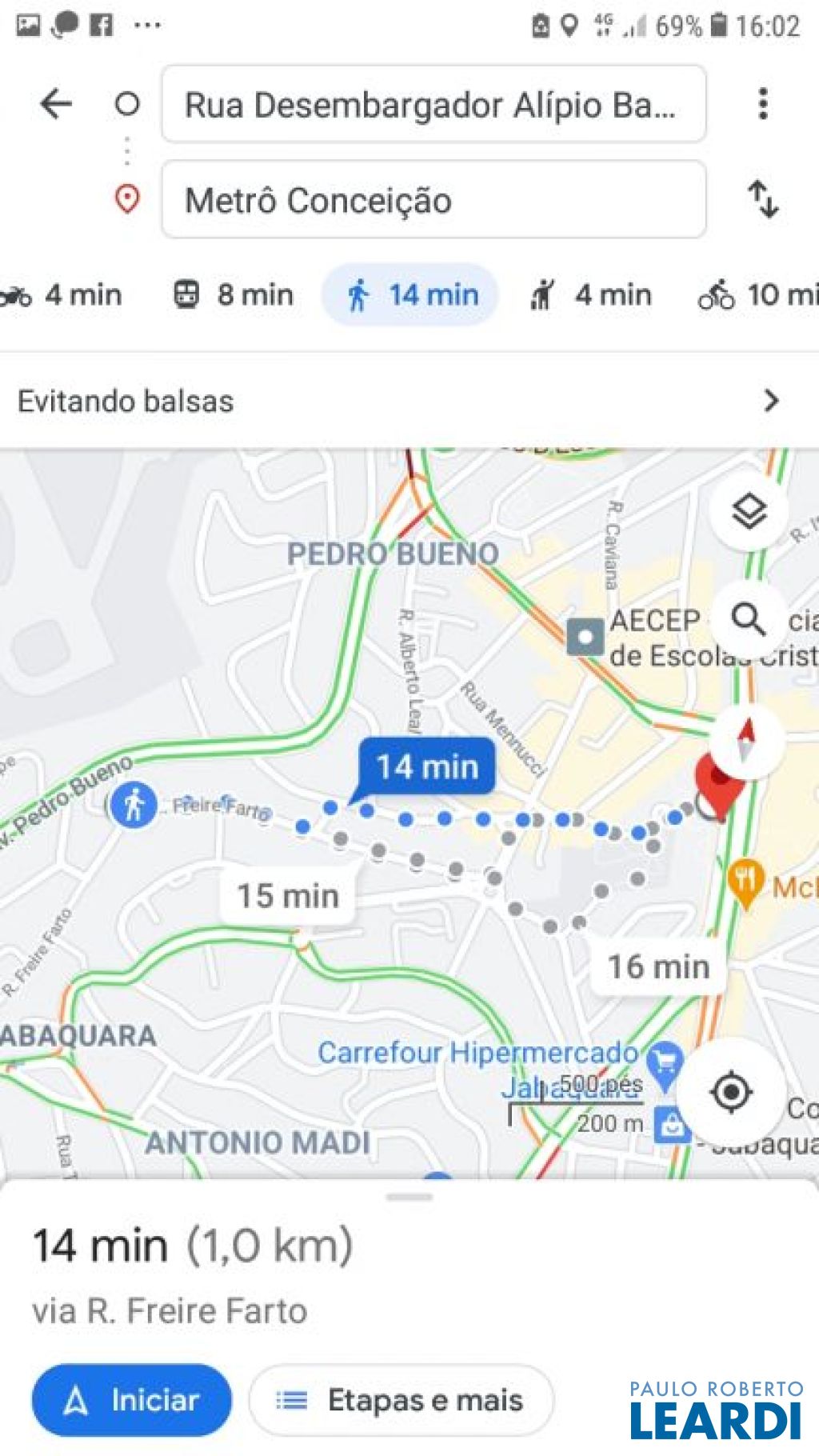Start navigation with Iniciar
The width and height of the screenshot is (819, 1456).
point(132,1400)
